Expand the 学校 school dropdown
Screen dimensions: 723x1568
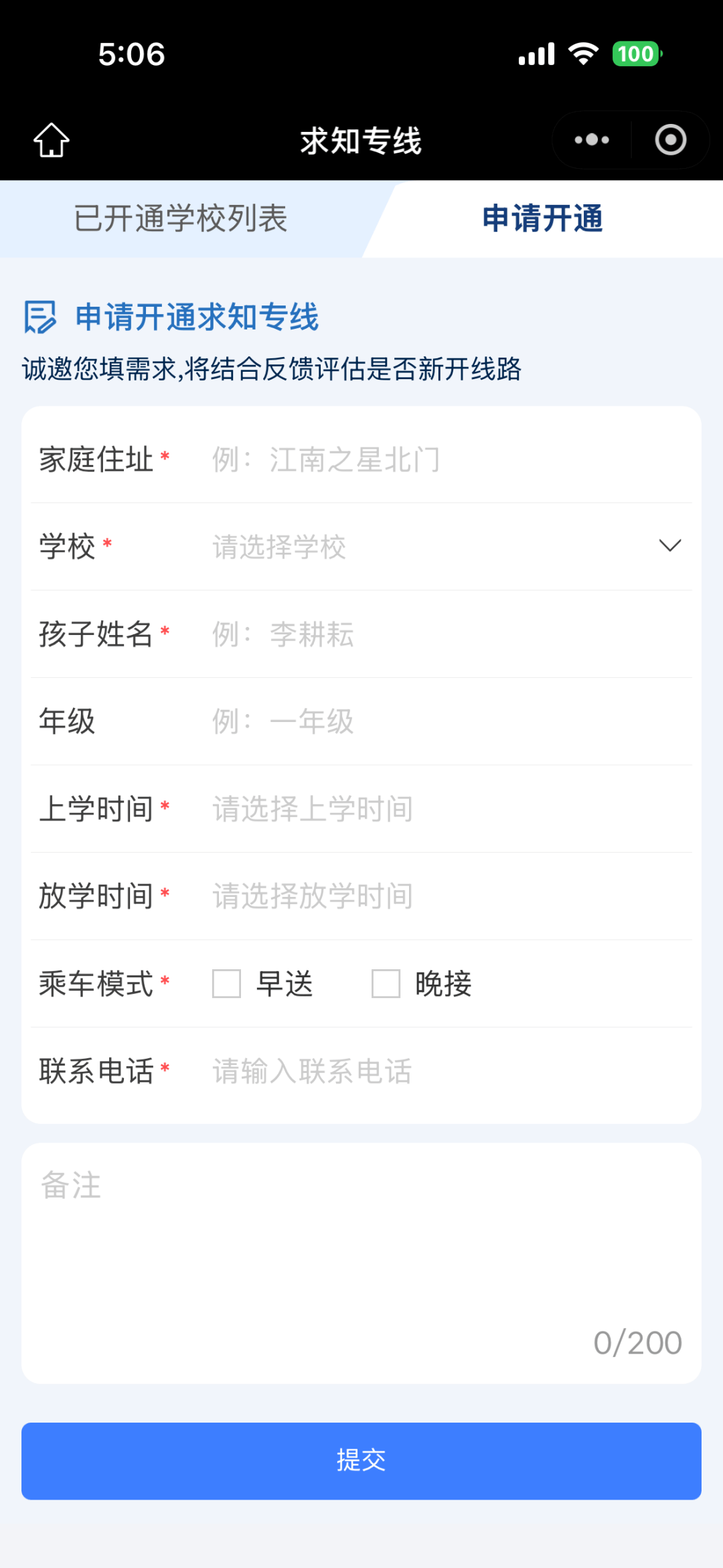click(442, 547)
